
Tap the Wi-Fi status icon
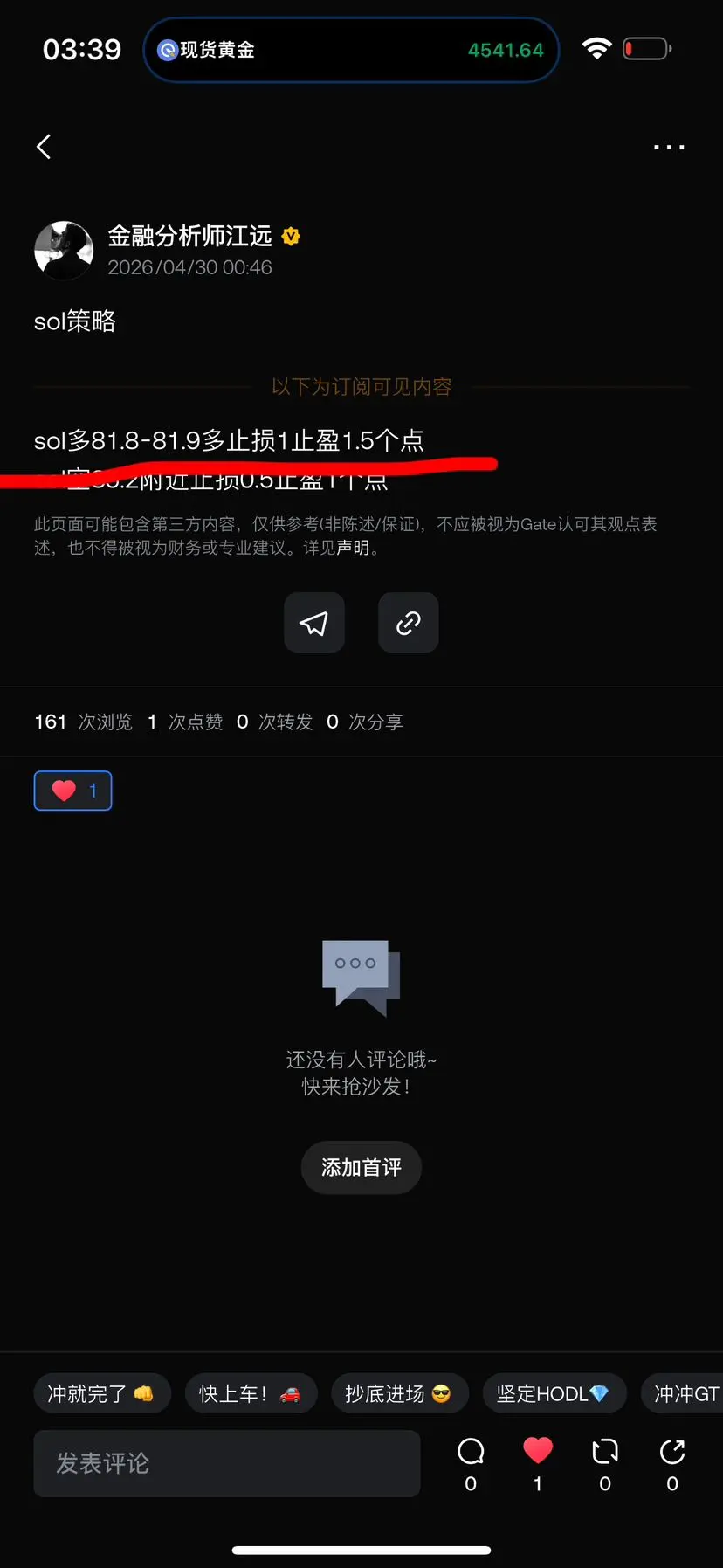click(x=596, y=48)
